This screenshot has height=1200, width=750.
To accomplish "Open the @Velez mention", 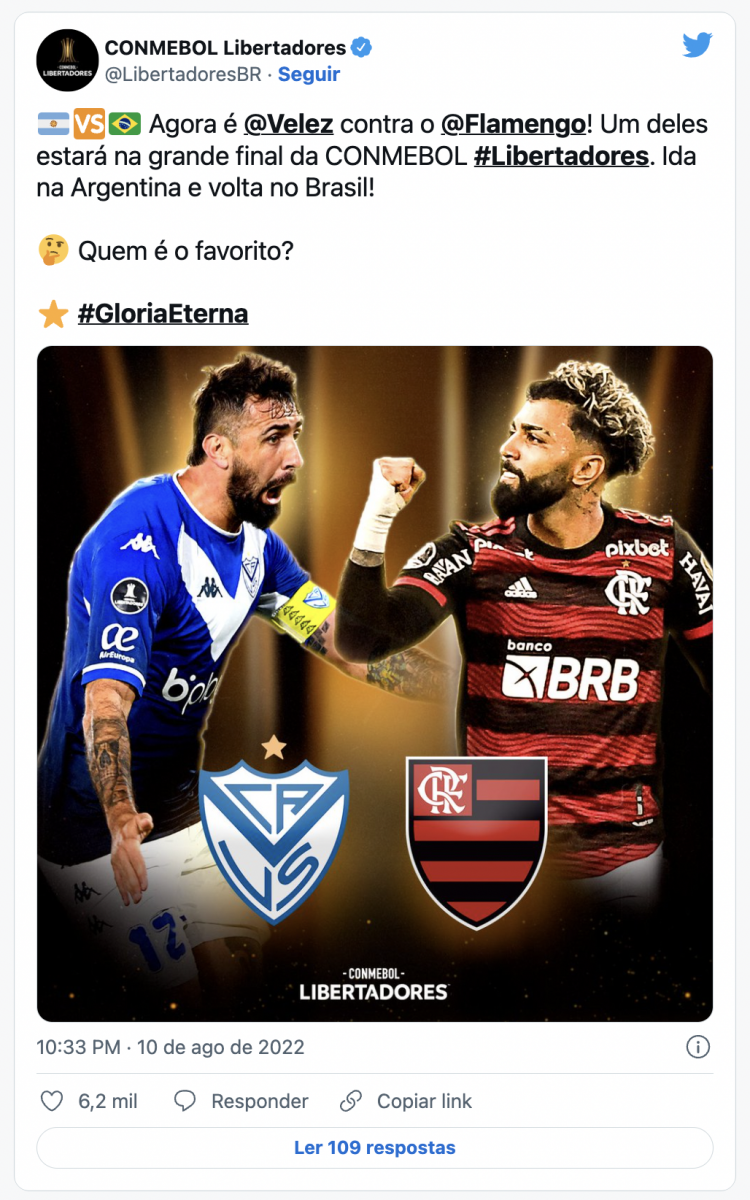I will click(288, 124).
